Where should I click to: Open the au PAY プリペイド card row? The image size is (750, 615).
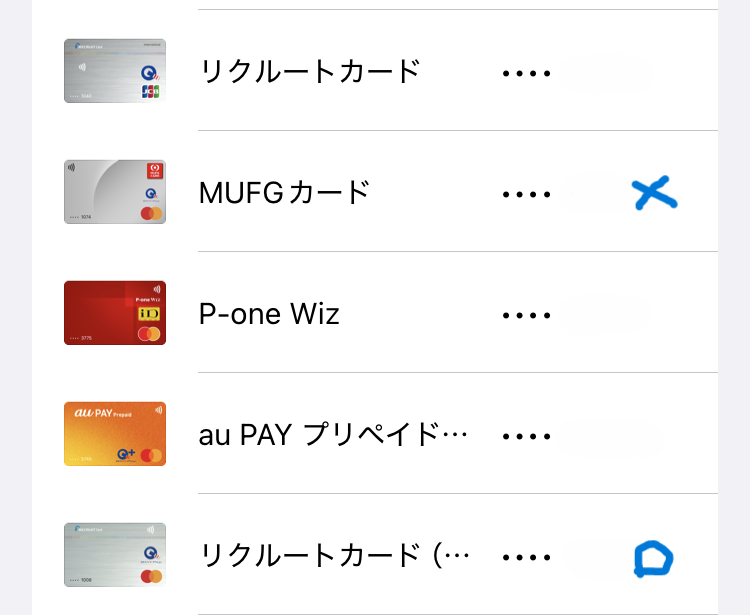pos(334,436)
